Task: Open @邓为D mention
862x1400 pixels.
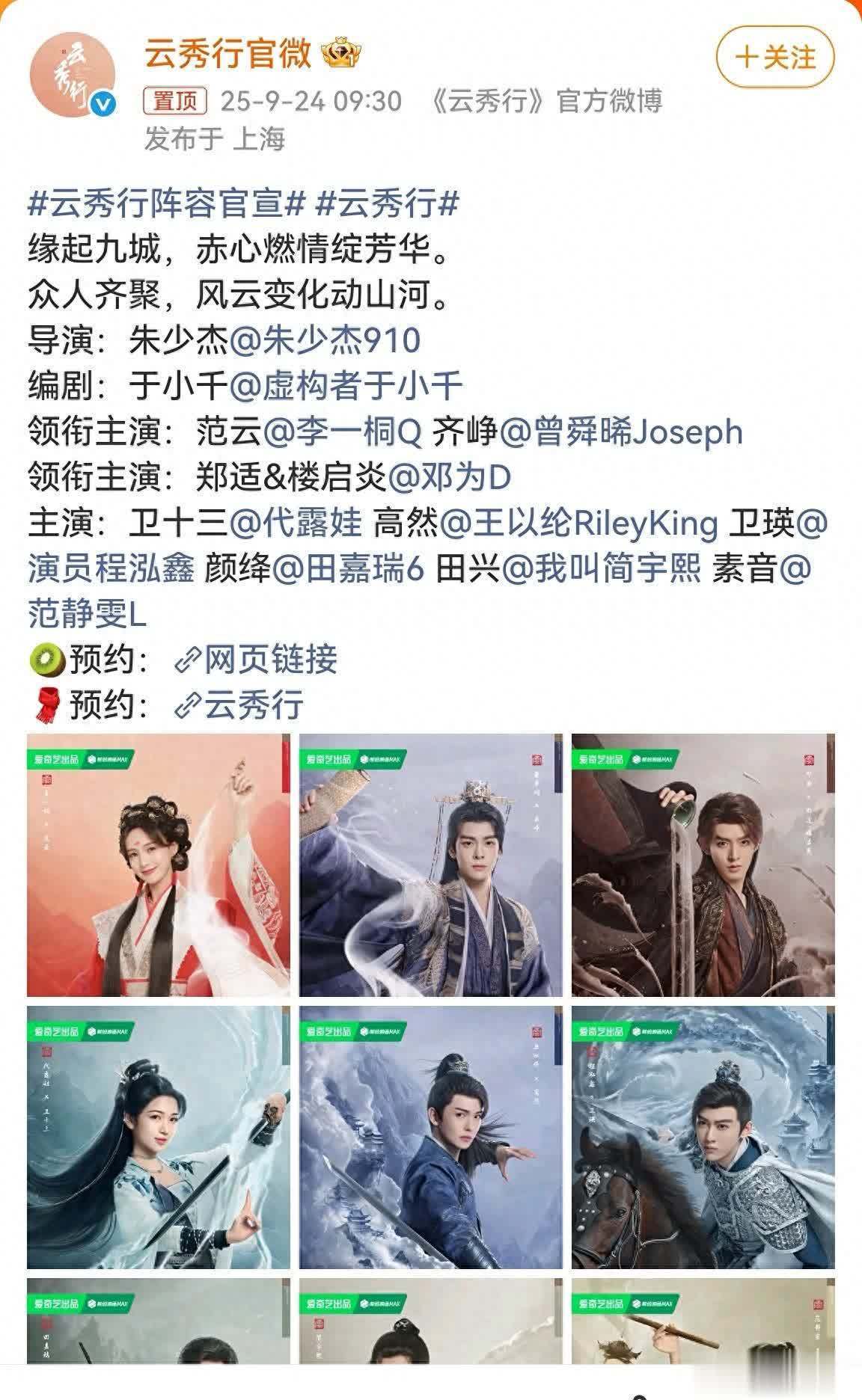Action: pos(450,477)
